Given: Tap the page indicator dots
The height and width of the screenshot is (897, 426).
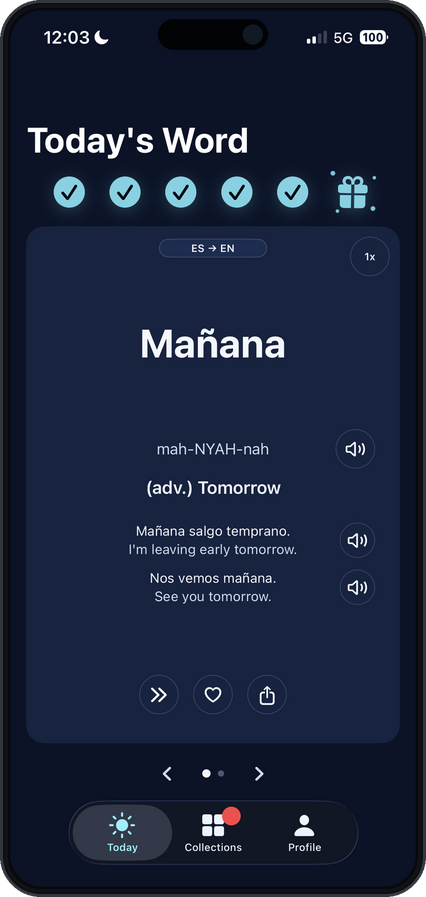Looking at the screenshot, I should pyautogui.click(x=213, y=773).
